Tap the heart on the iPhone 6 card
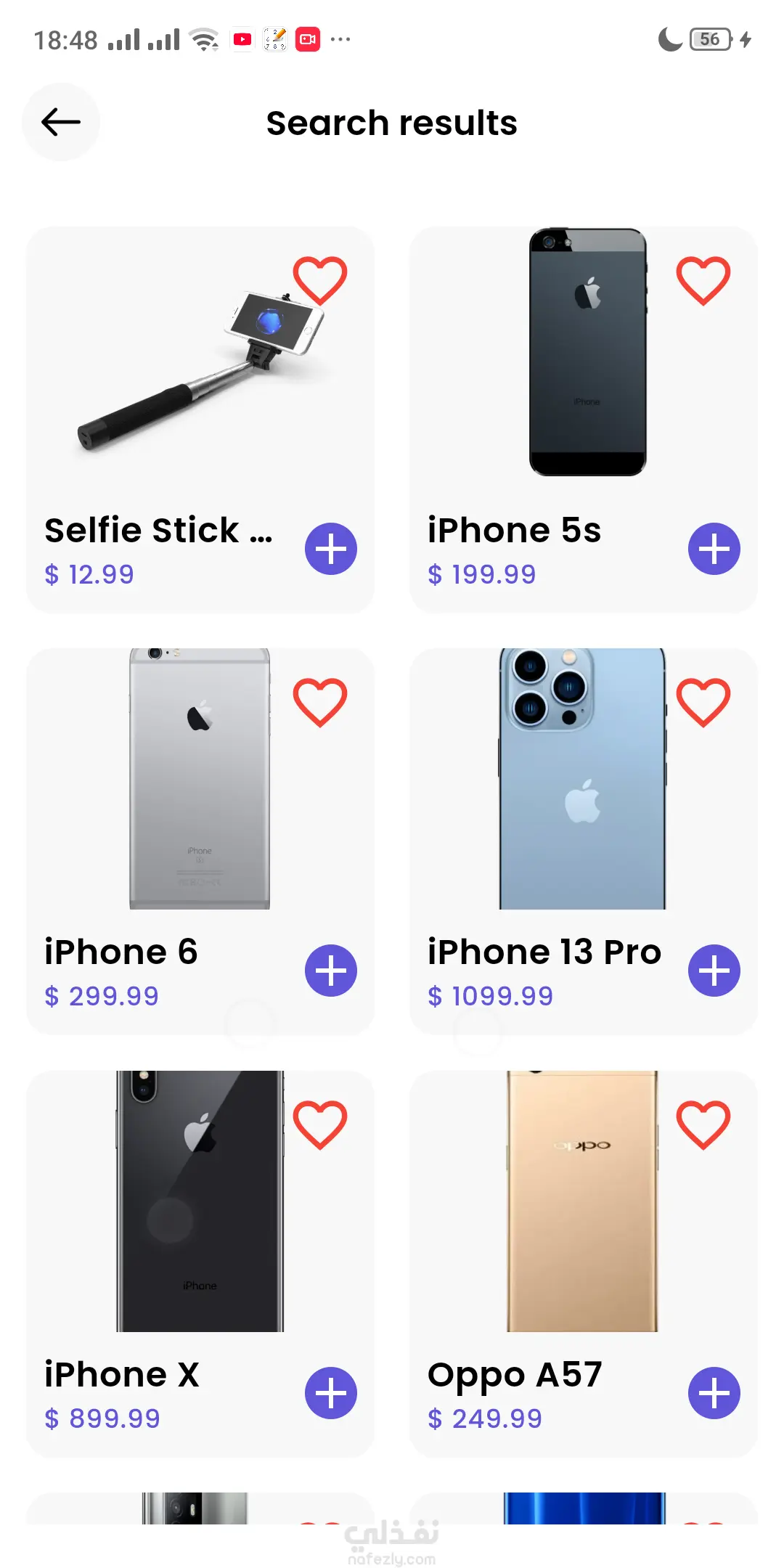Screen dimensions: 784x1568 pos(319,702)
